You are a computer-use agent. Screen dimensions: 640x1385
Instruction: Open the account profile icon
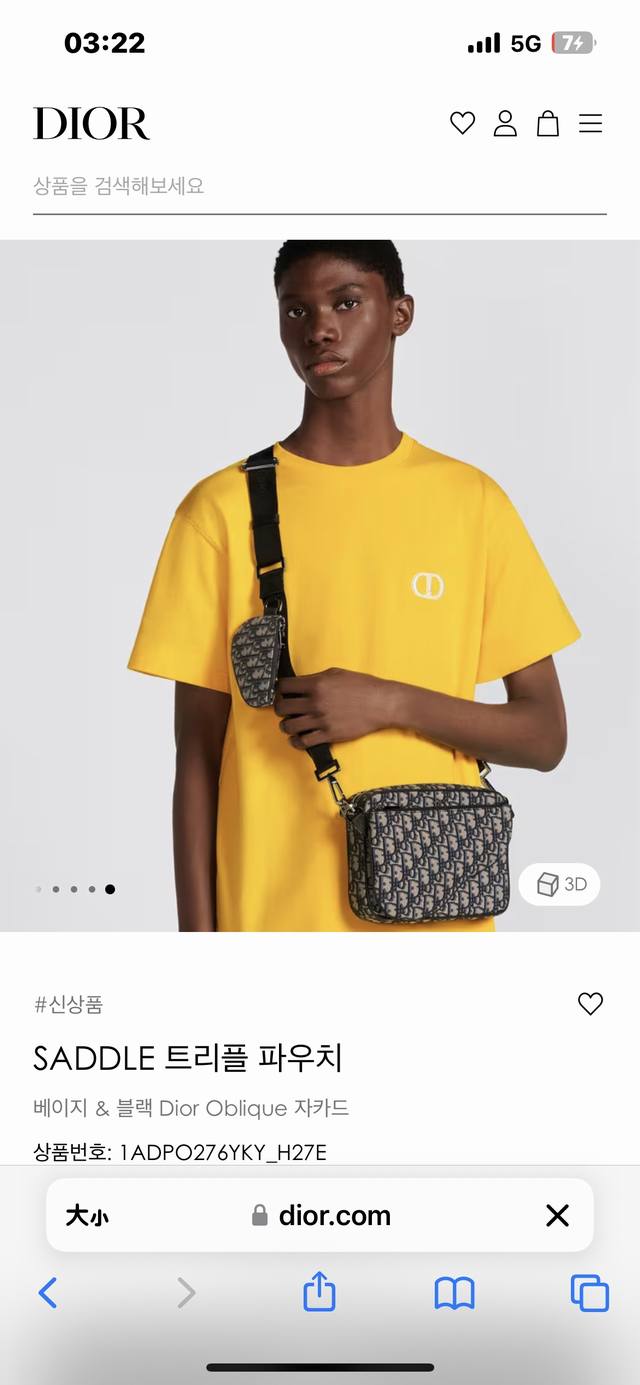pos(505,123)
